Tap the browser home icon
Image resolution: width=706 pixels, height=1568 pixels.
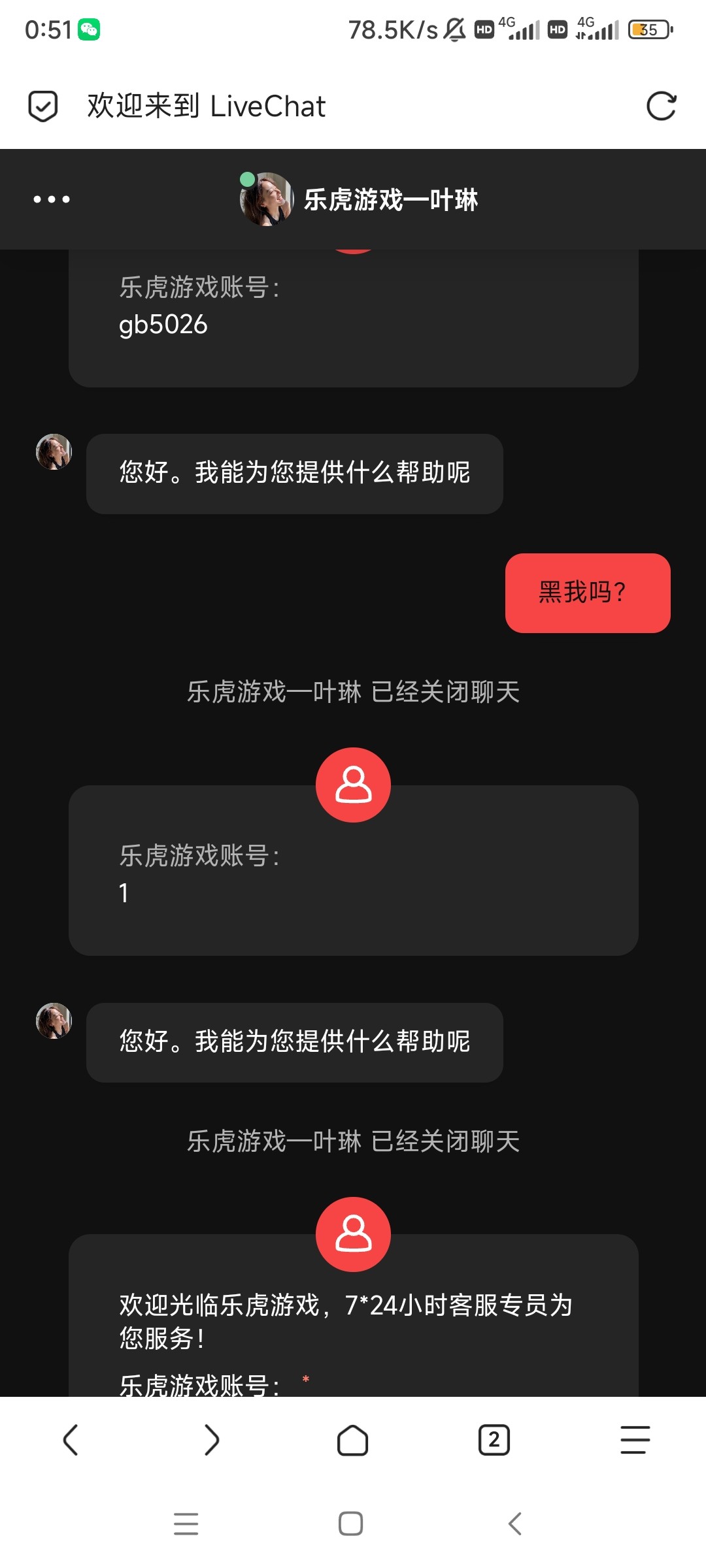(x=352, y=1440)
